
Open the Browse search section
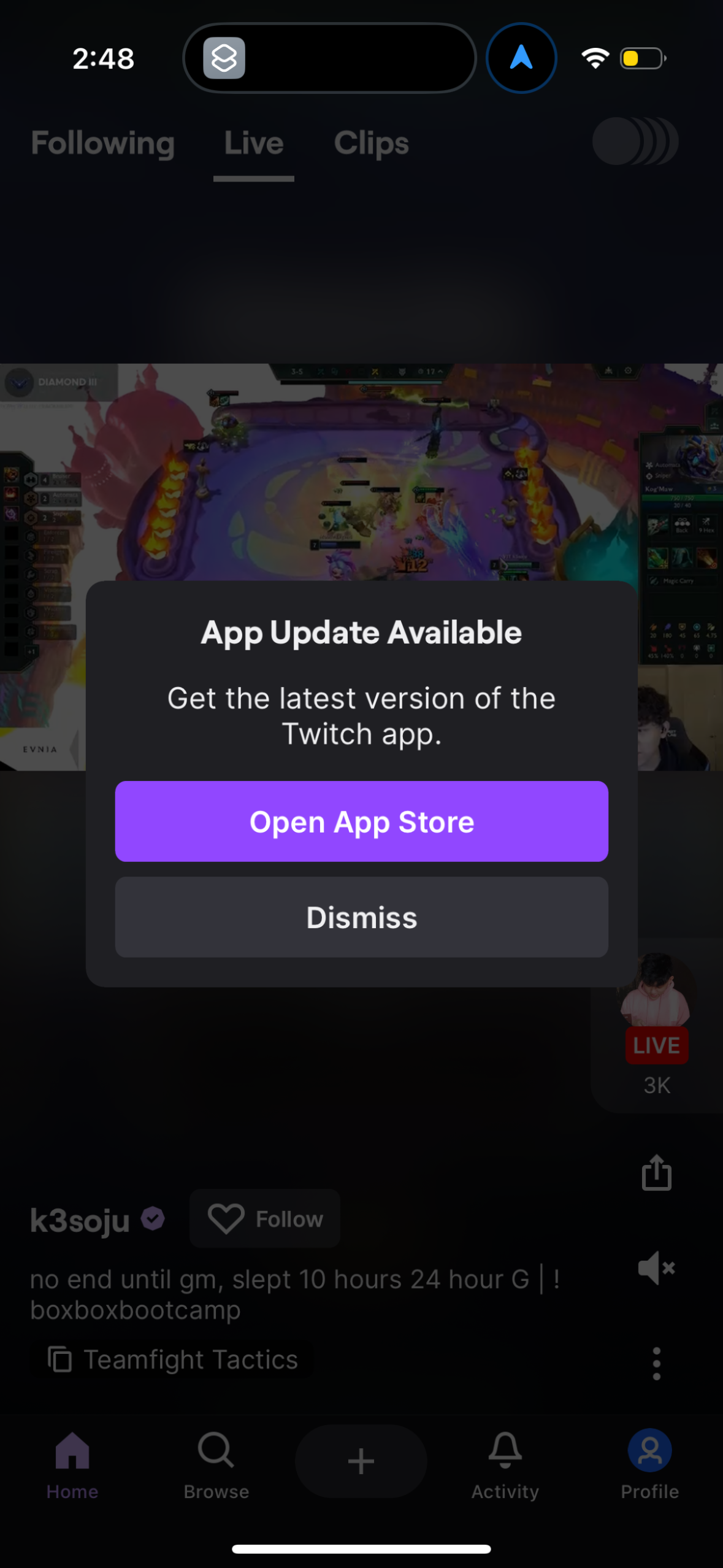216,1472
